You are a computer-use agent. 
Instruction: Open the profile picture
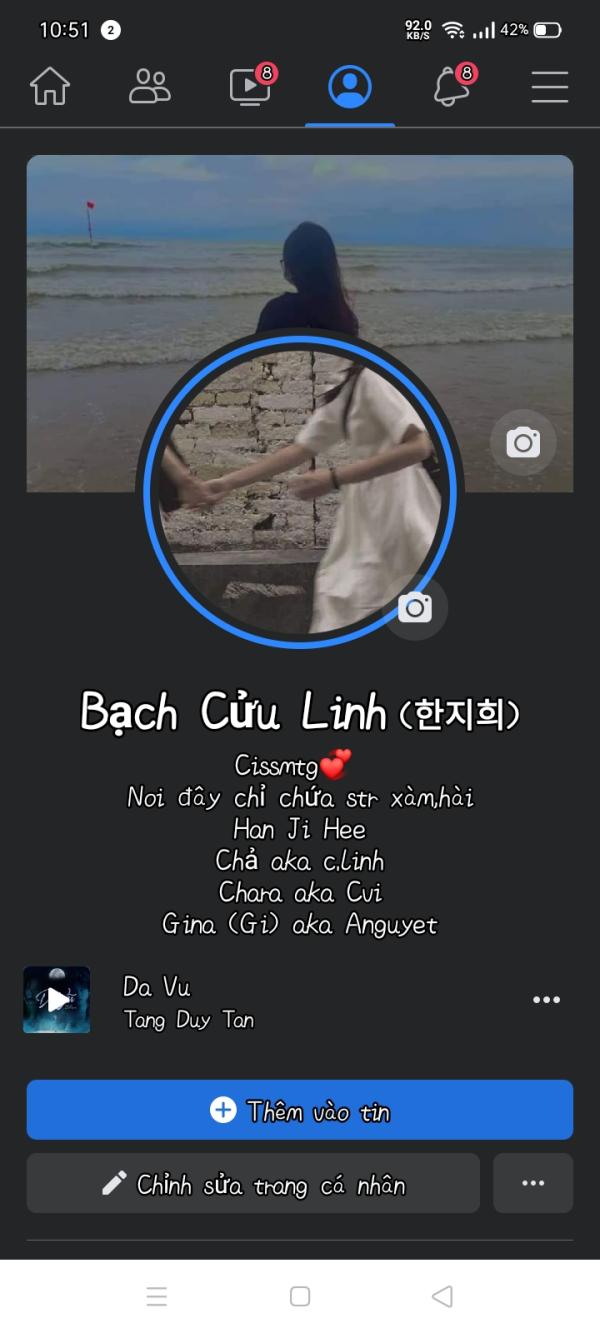point(300,490)
